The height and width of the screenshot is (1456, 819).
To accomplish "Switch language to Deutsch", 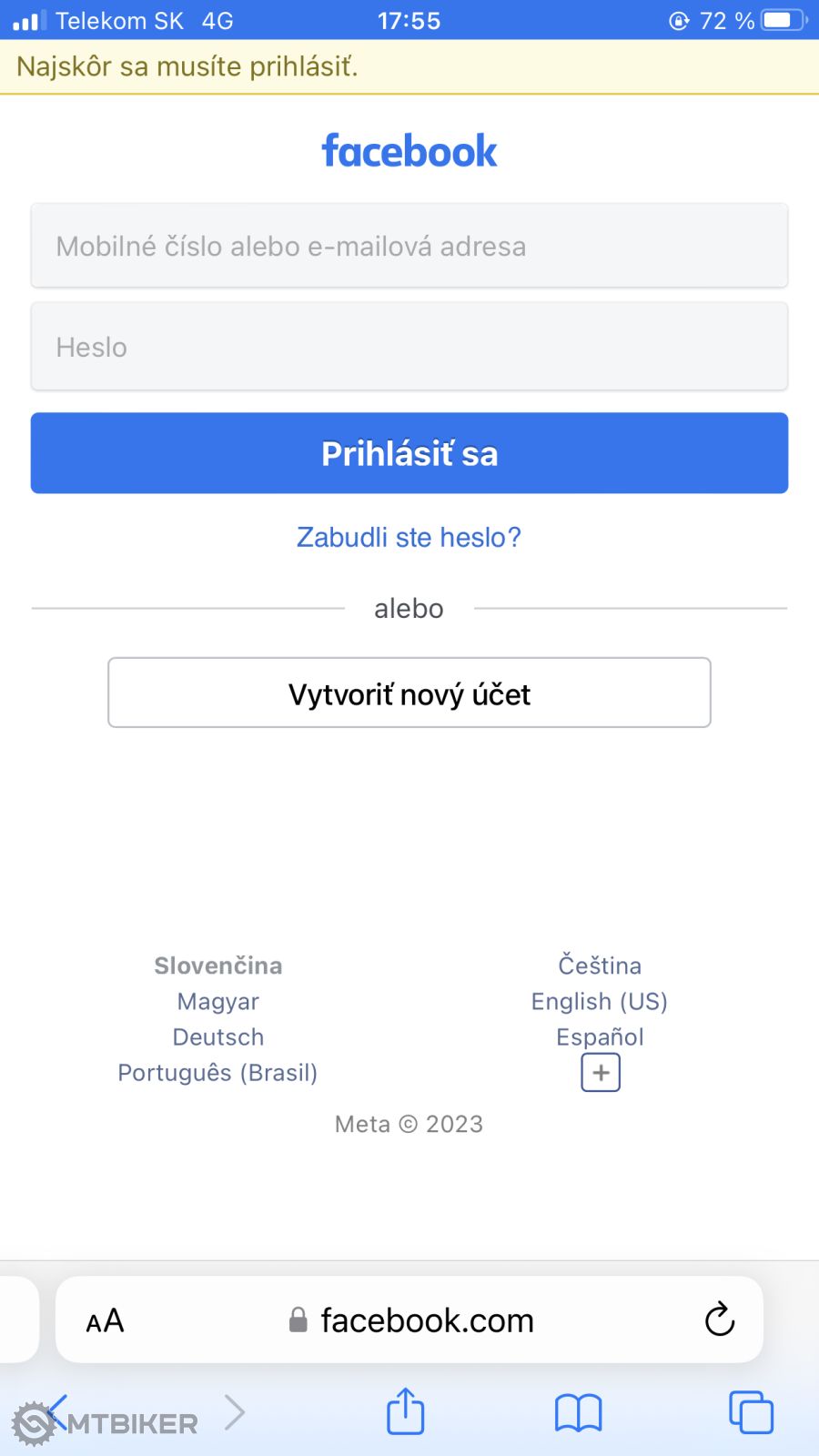I will [x=218, y=1036].
